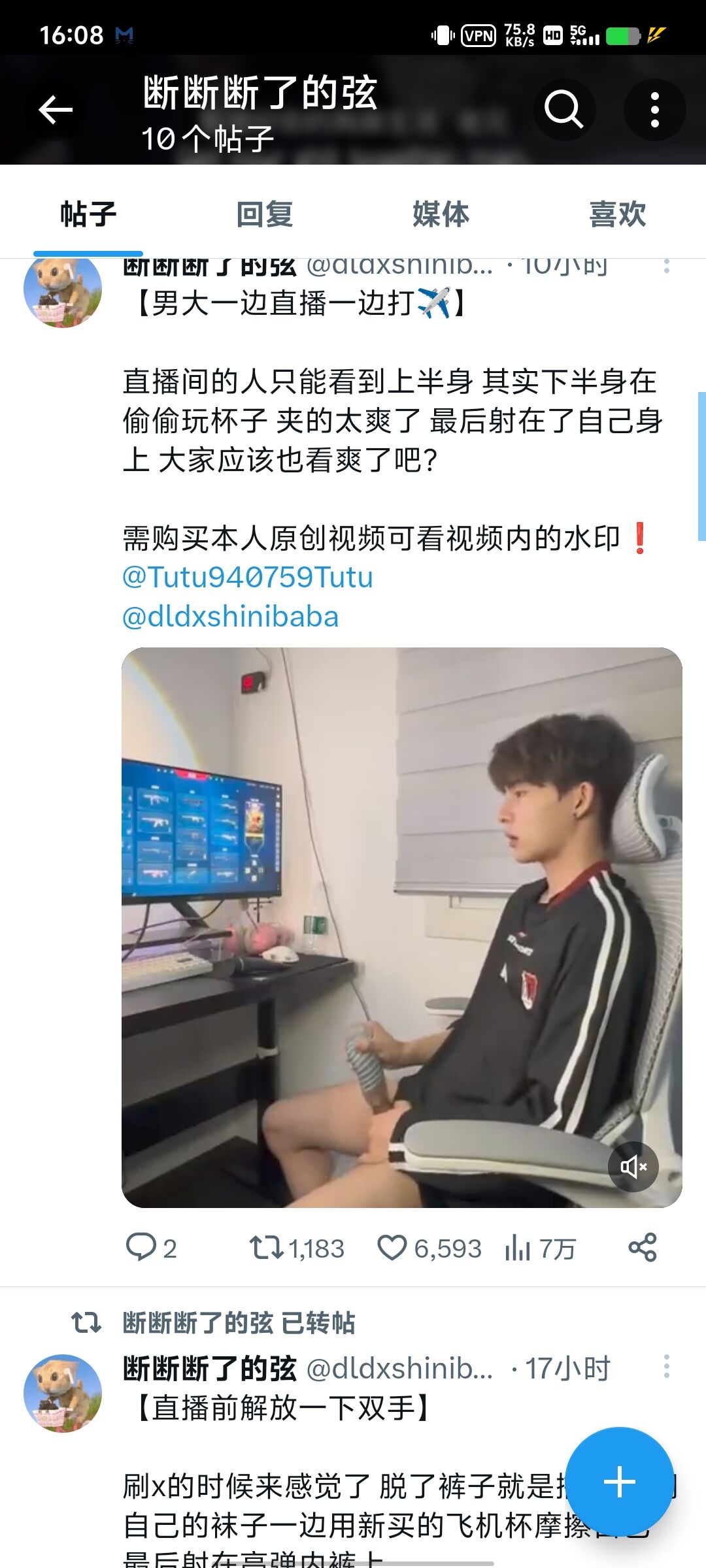Switch to the 回复 tab
Image resolution: width=706 pixels, height=1568 pixels.
coord(265,214)
